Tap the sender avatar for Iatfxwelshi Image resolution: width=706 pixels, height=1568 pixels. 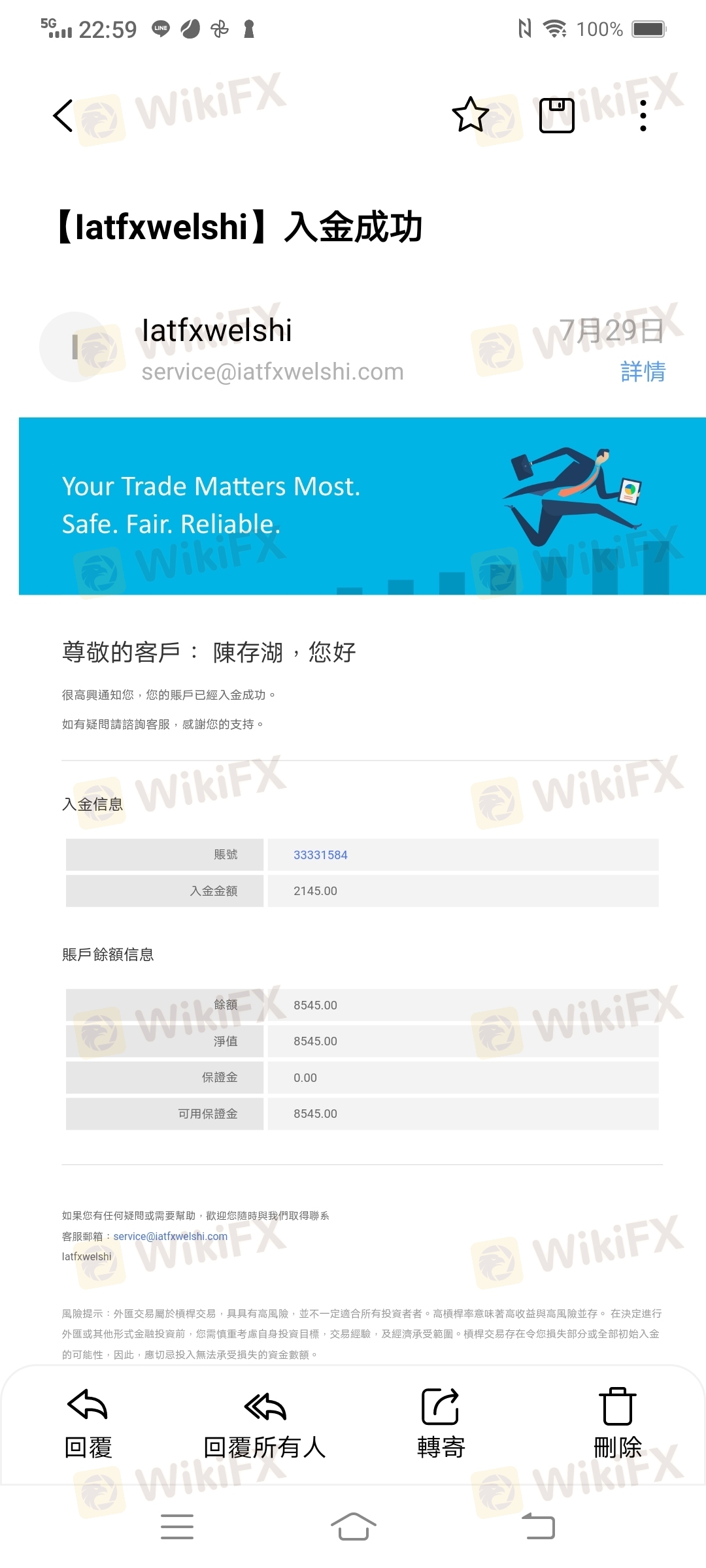tap(75, 347)
